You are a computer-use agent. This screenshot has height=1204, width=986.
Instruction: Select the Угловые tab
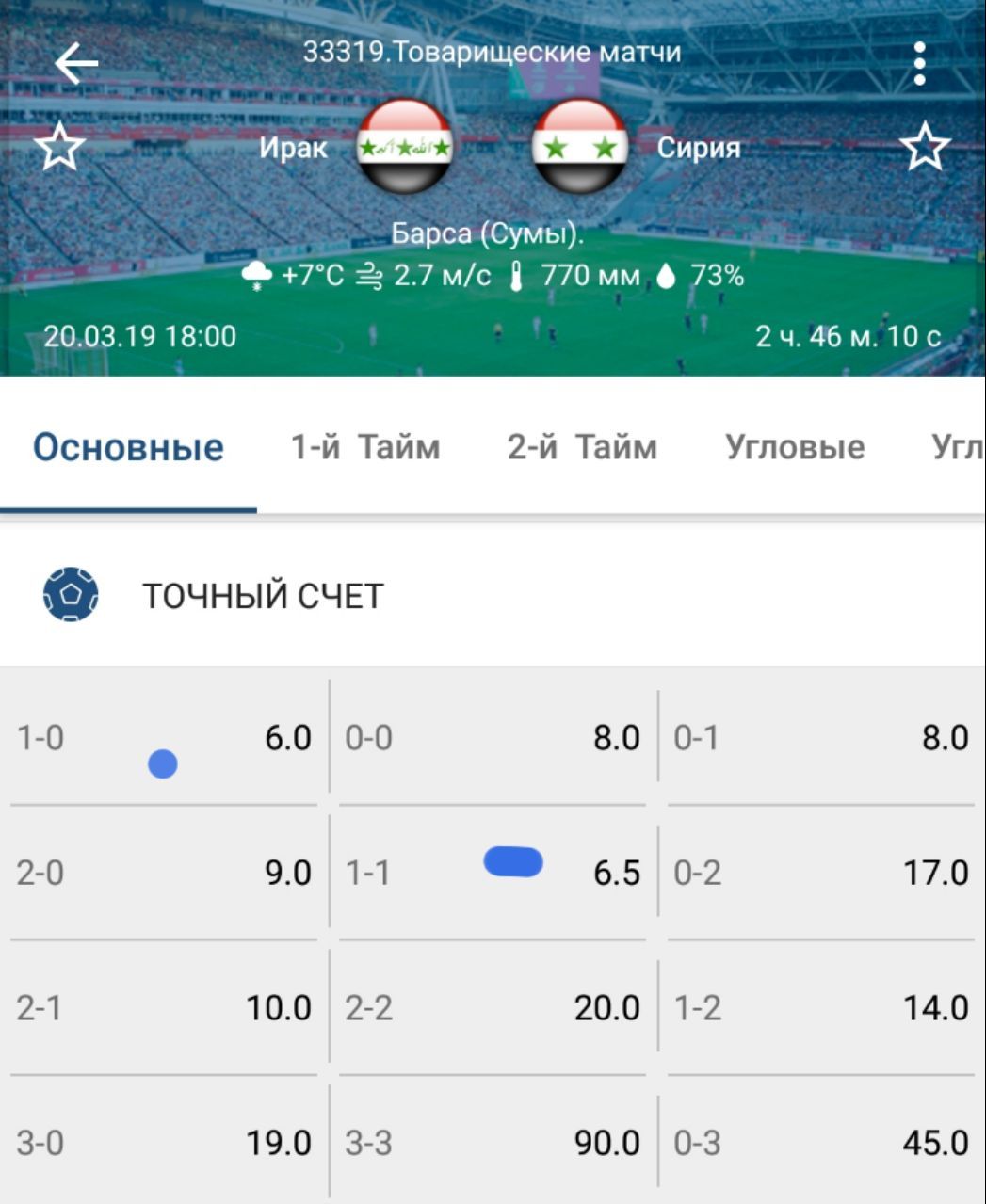[x=795, y=447]
